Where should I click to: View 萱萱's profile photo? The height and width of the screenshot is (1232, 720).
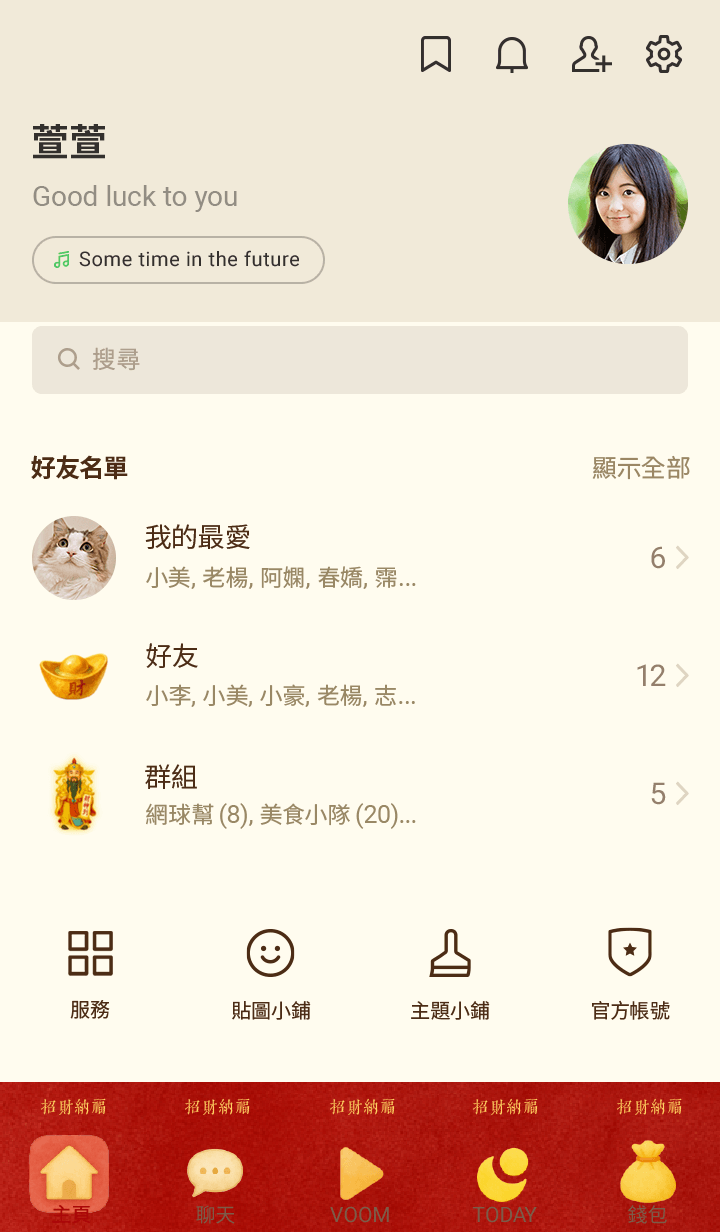(x=628, y=204)
